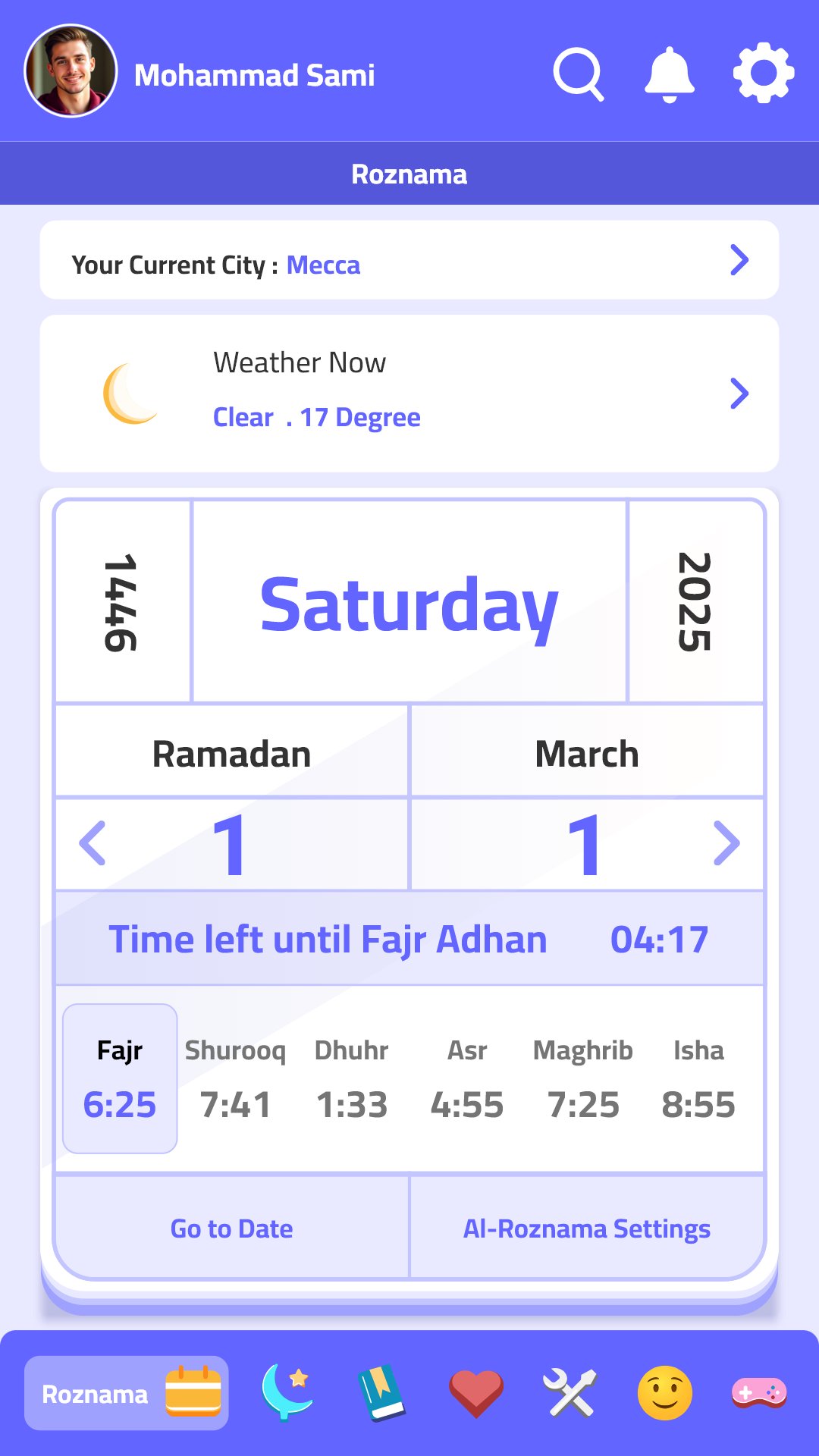The width and height of the screenshot is (819, 1456).
Task: Open the notifications bell
Action: click(x=669, y=74)
